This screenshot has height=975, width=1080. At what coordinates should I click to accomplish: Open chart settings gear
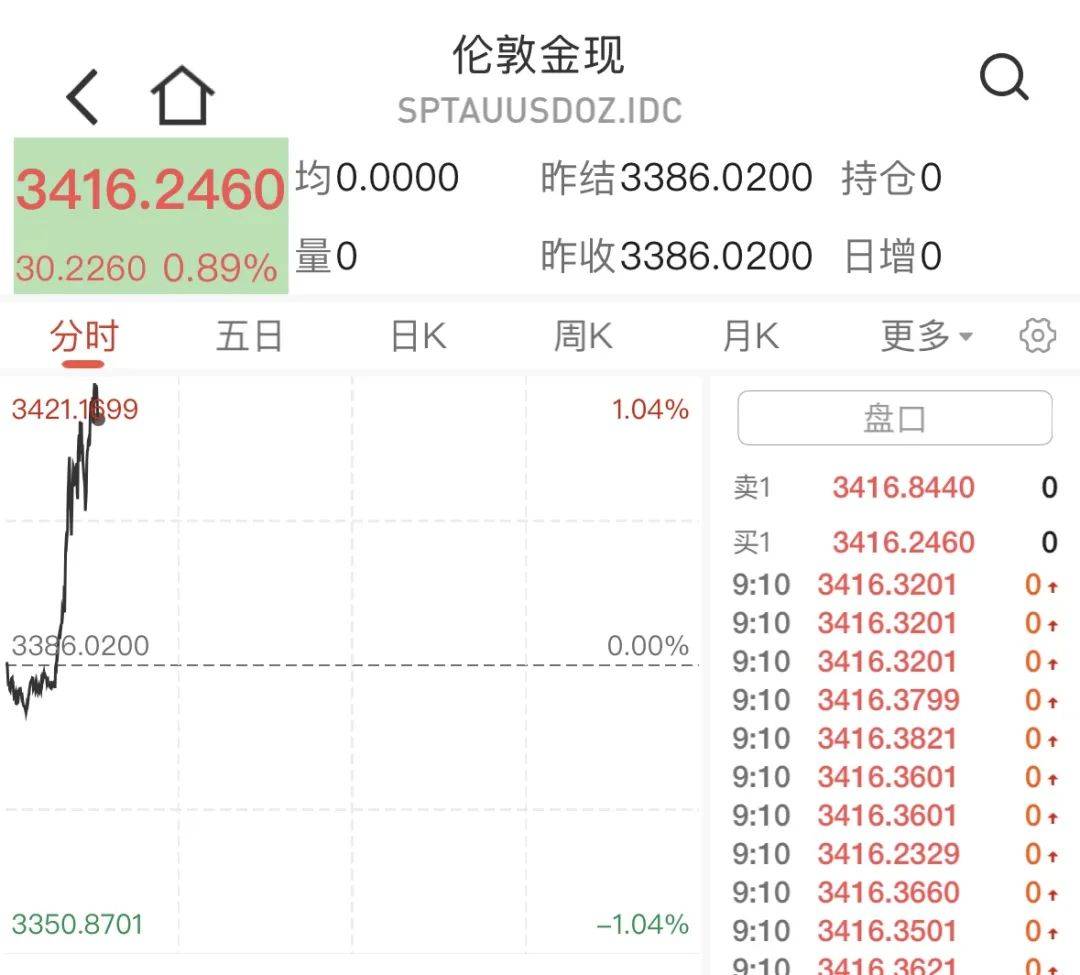tap(1037, 336)
